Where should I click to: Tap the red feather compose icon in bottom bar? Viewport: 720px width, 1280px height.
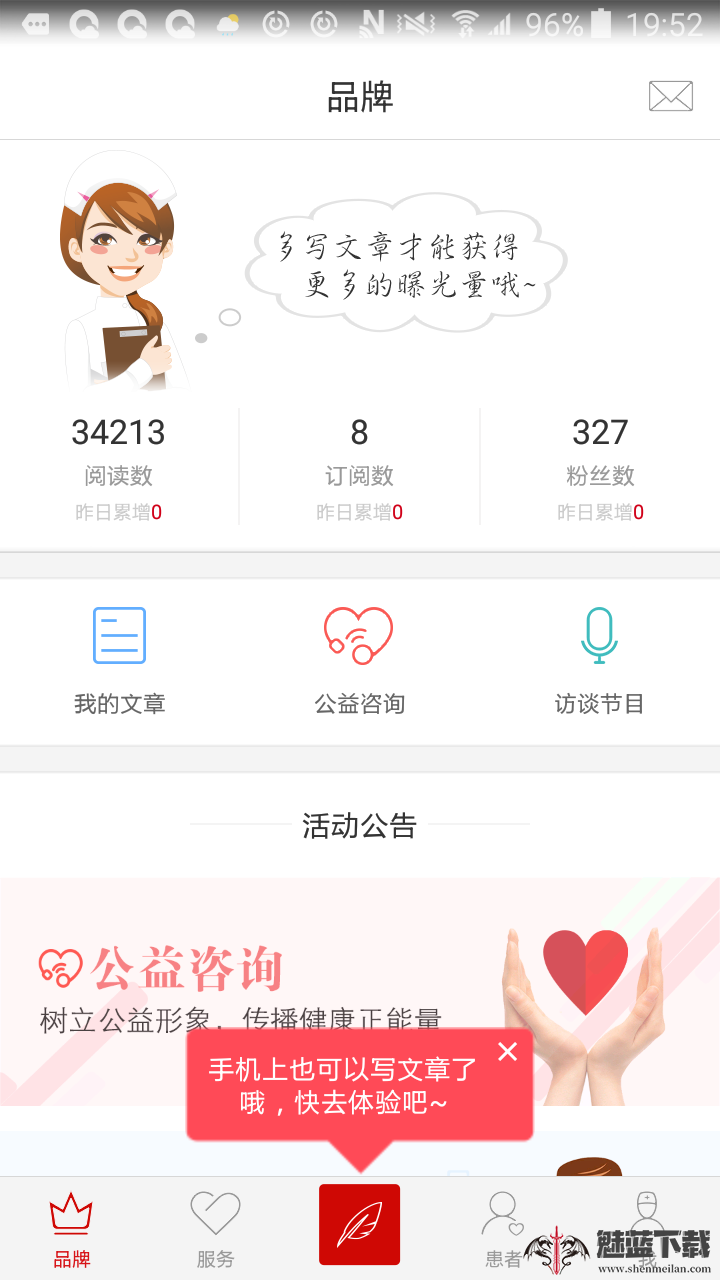pyautogui.click(x=359, y=1223)
